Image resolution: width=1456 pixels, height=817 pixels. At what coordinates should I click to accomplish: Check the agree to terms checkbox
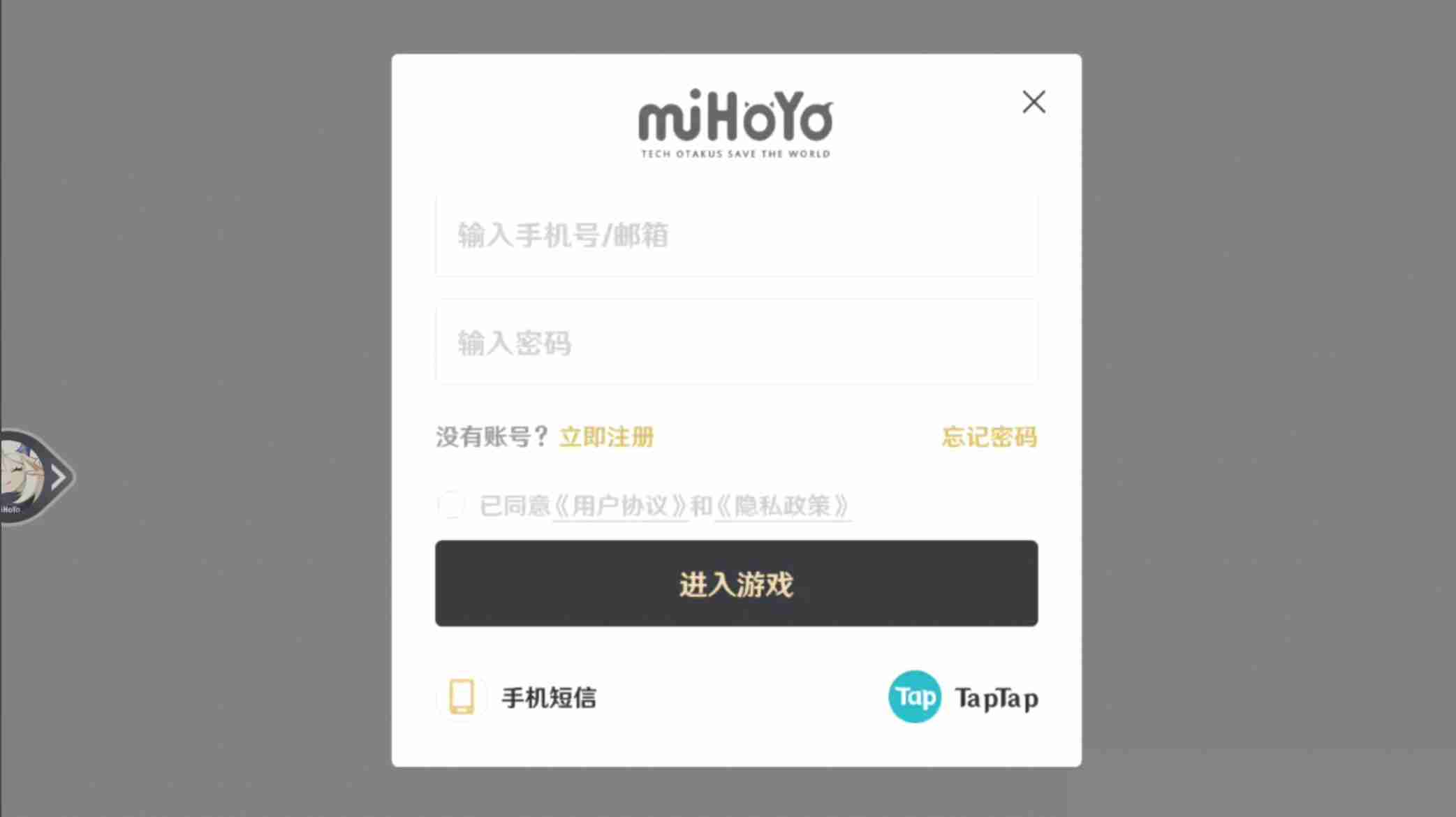(x=451, y=505)
